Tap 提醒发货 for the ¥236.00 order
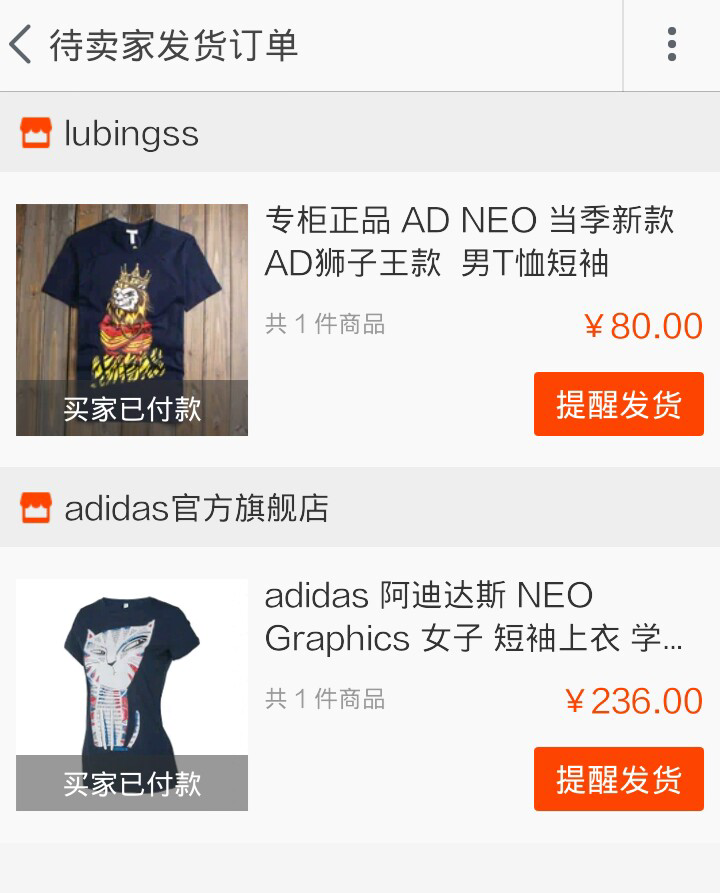720x893 pixels. (x=618, y=779)
